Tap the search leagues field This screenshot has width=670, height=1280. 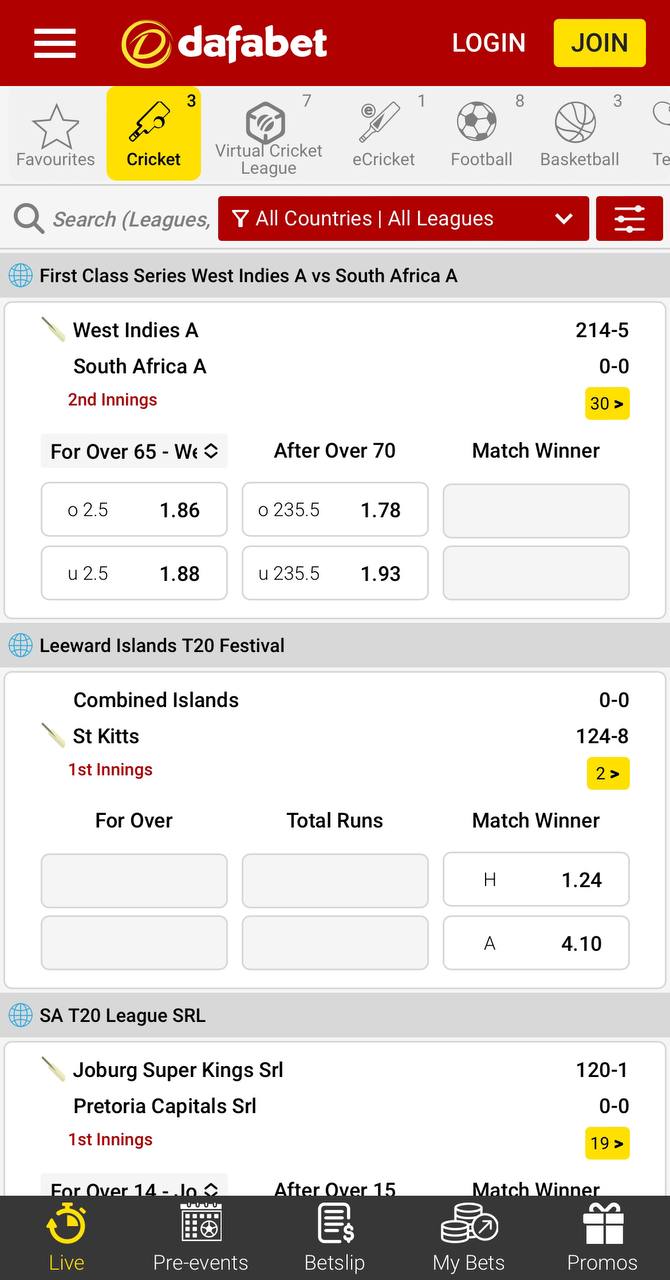point(112,219)
